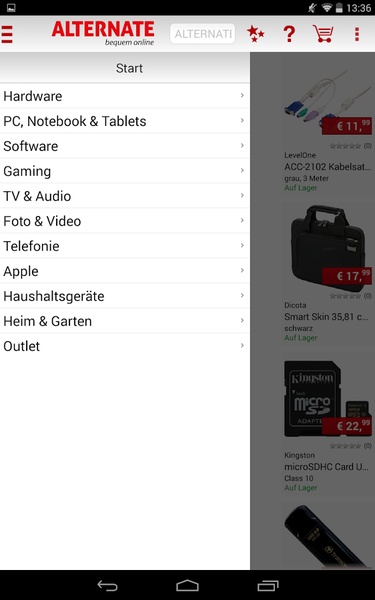Open the overflow menu
Screen dimensions: 375x600
[x=357, y=34]
